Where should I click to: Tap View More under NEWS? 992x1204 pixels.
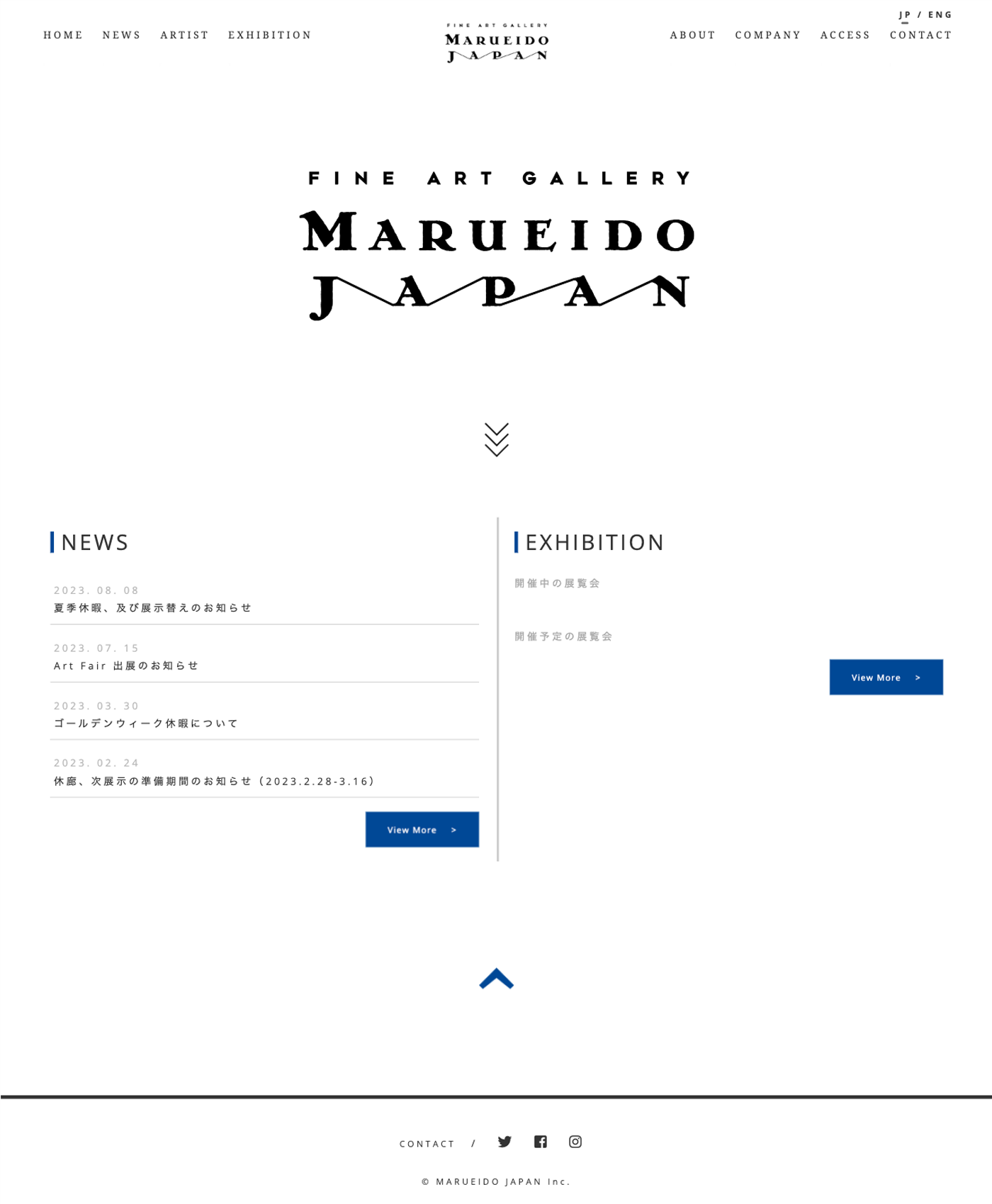tap(422, 829)
